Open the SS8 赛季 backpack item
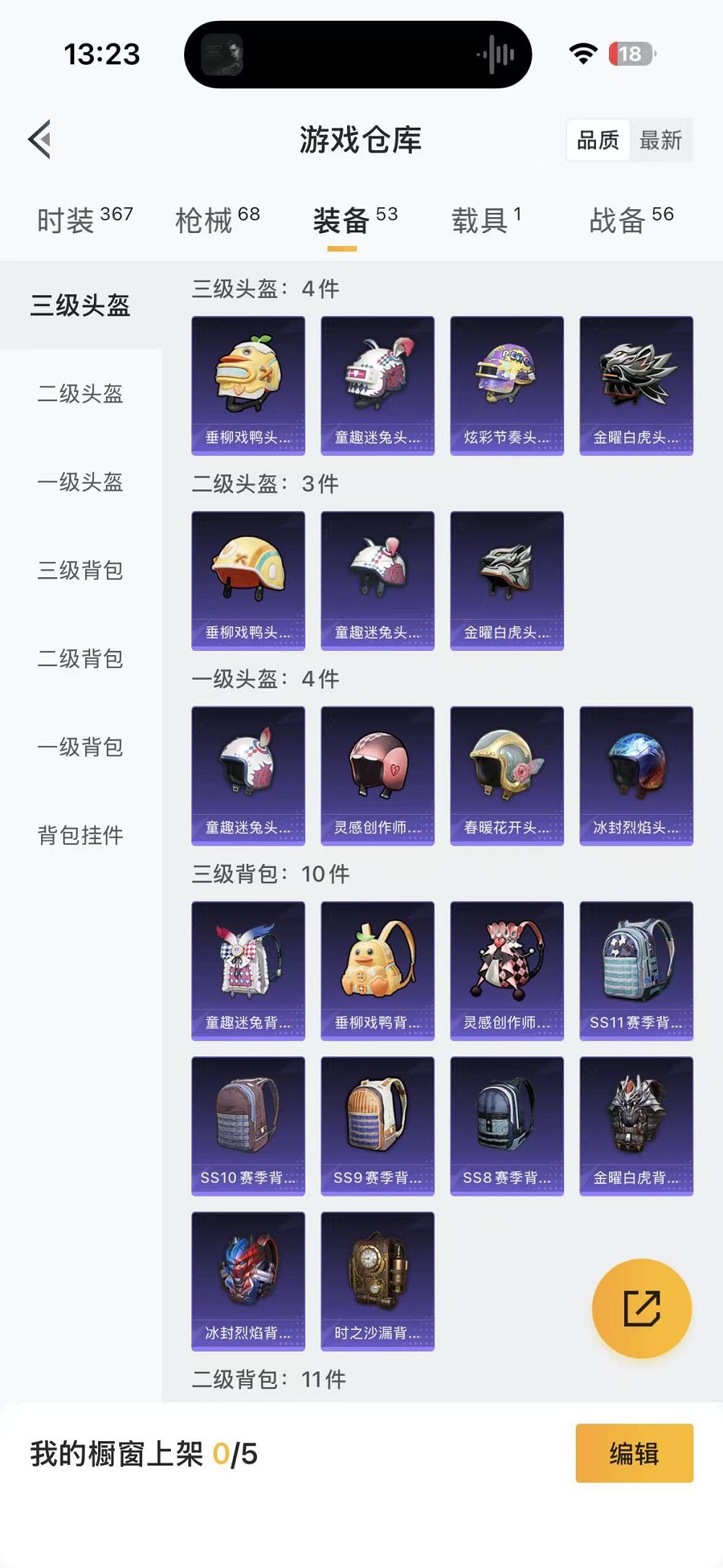This screenshot has height=1568, width=723. (507, 1126)
